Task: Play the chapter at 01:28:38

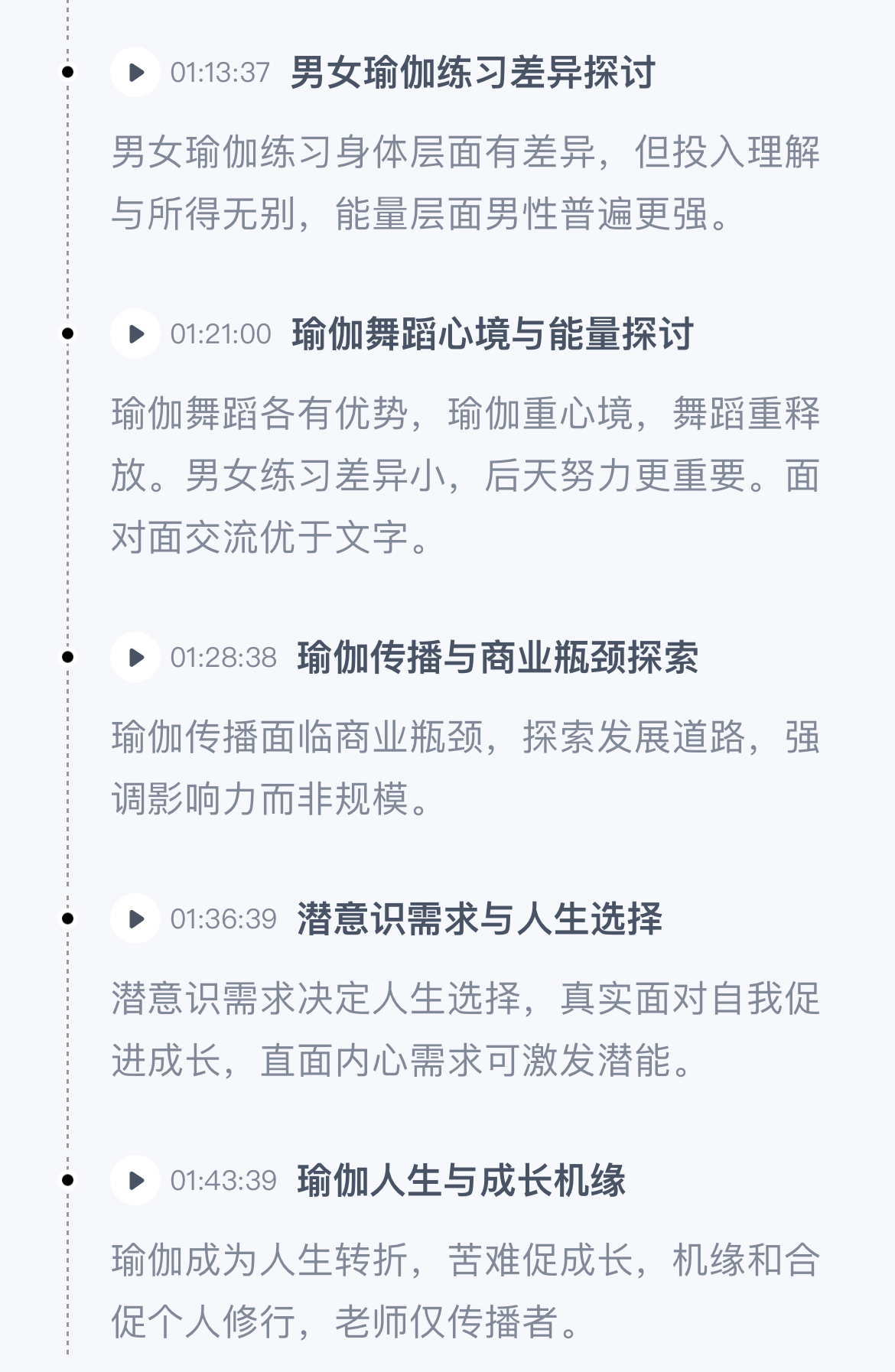Action: (135, 658)
